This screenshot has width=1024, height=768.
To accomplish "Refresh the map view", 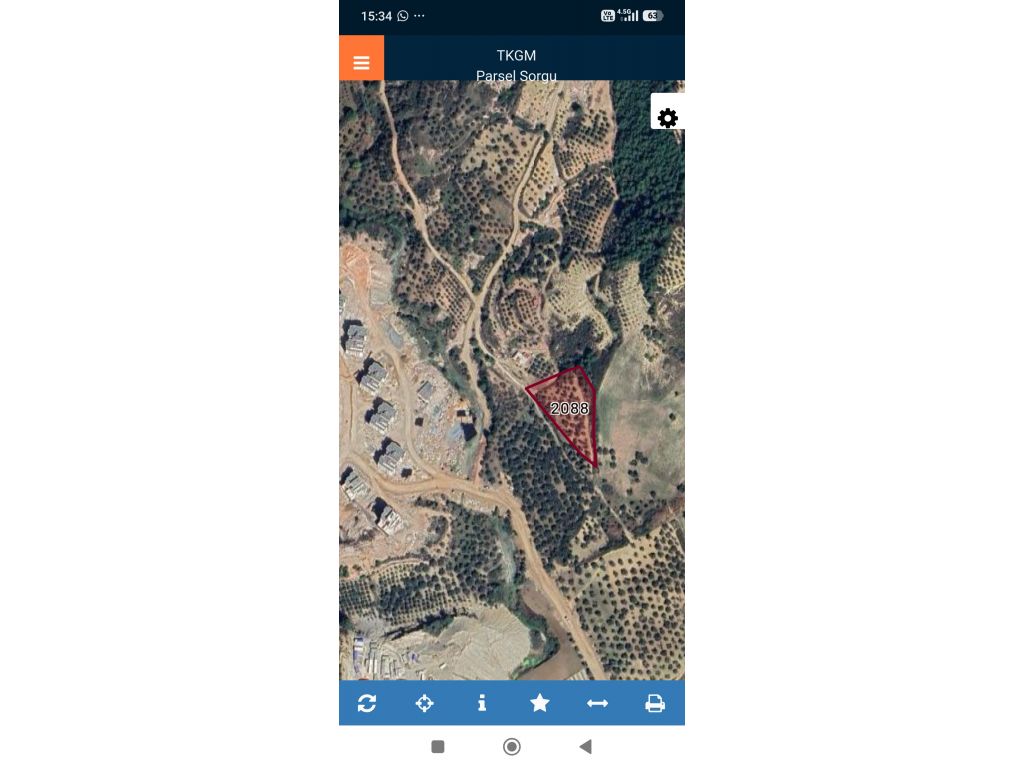I will pos(367,703).
